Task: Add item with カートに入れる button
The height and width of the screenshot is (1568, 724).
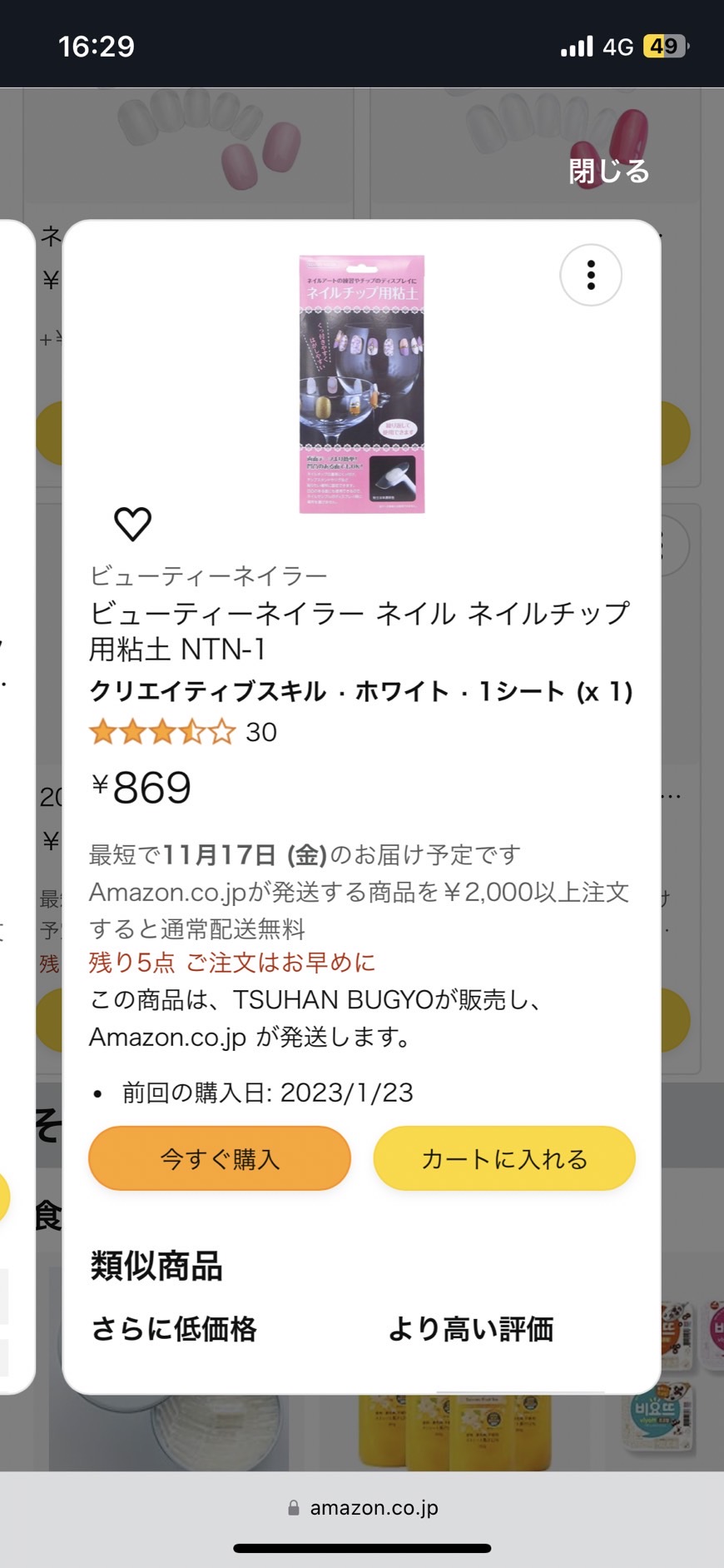Action: click(504, 1158)
